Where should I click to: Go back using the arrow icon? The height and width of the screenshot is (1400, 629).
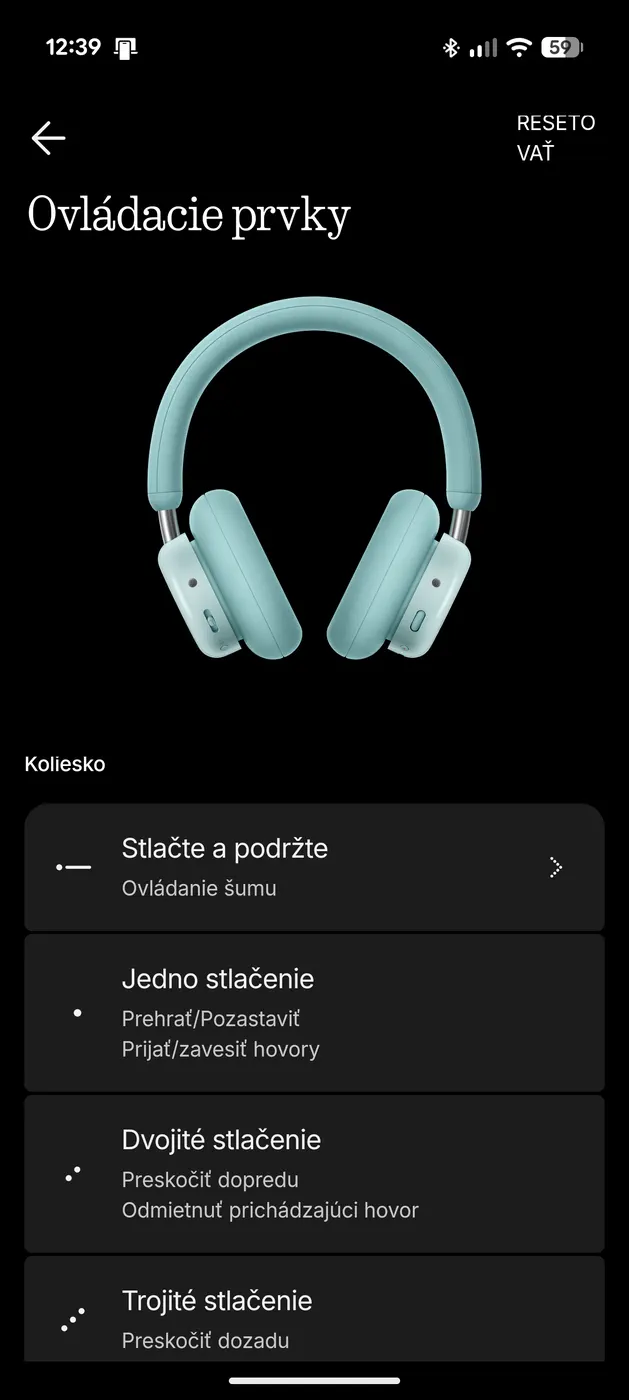pyautogui.click(x=48, y=138)
